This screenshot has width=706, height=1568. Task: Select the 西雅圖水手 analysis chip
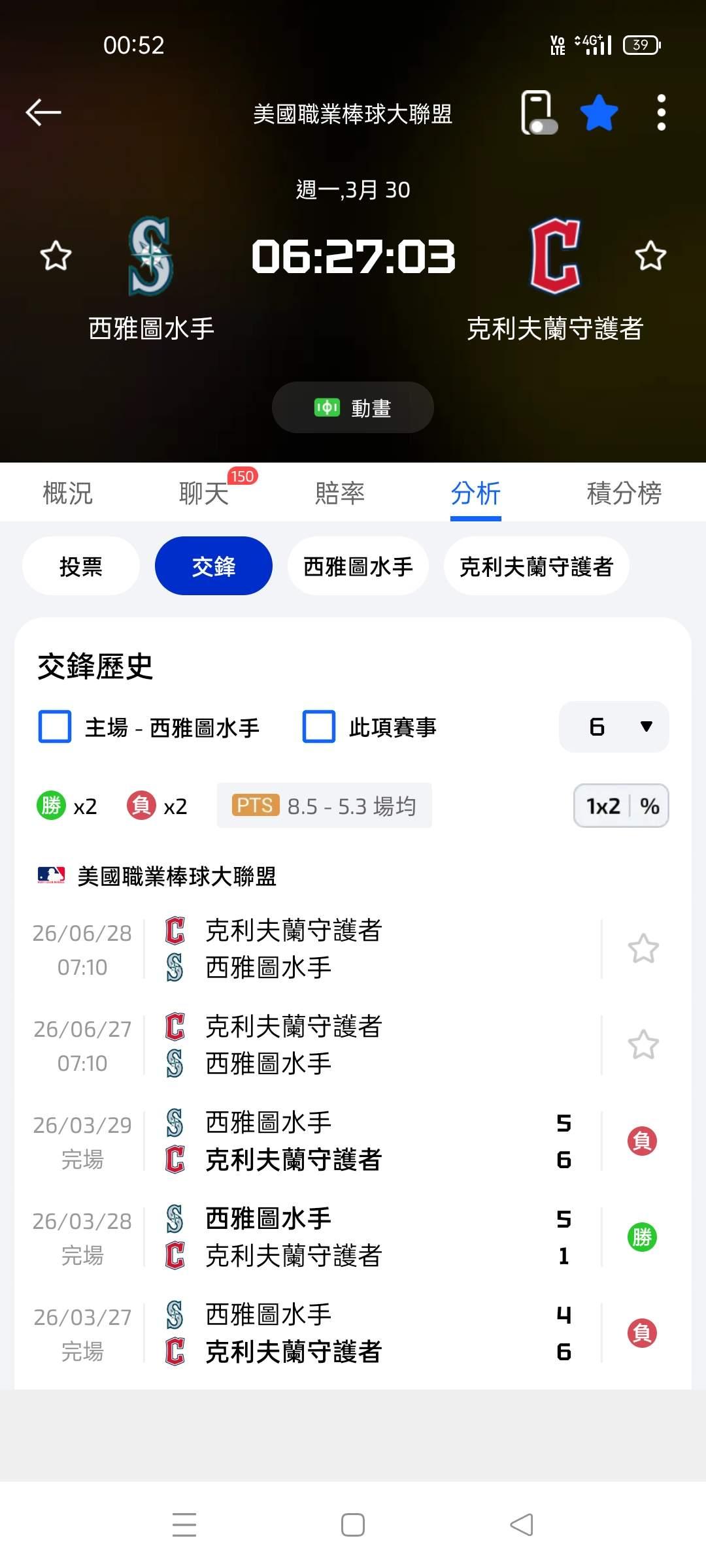click(x=358, y=566)
